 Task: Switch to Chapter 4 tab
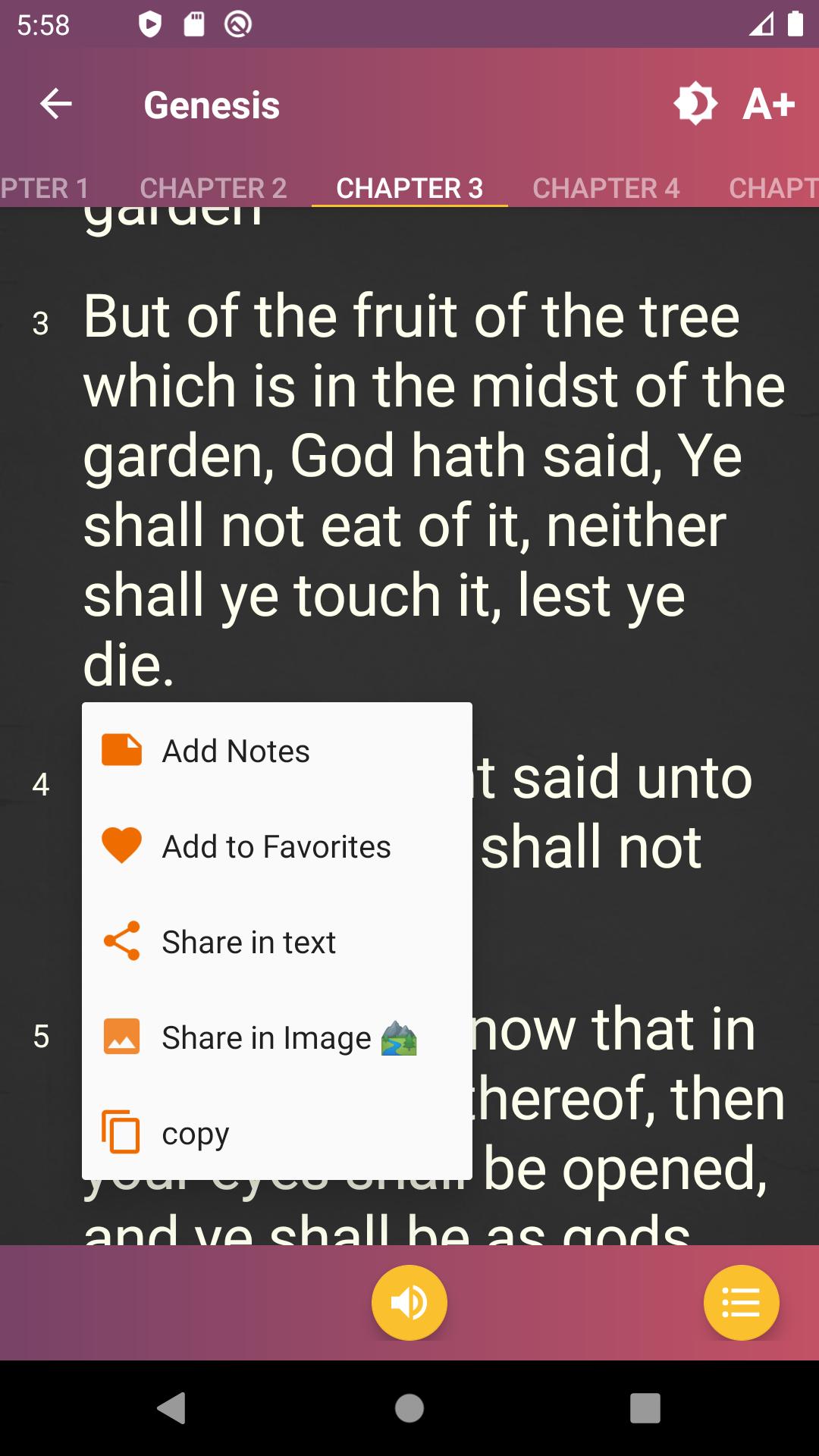coord(606,188)
